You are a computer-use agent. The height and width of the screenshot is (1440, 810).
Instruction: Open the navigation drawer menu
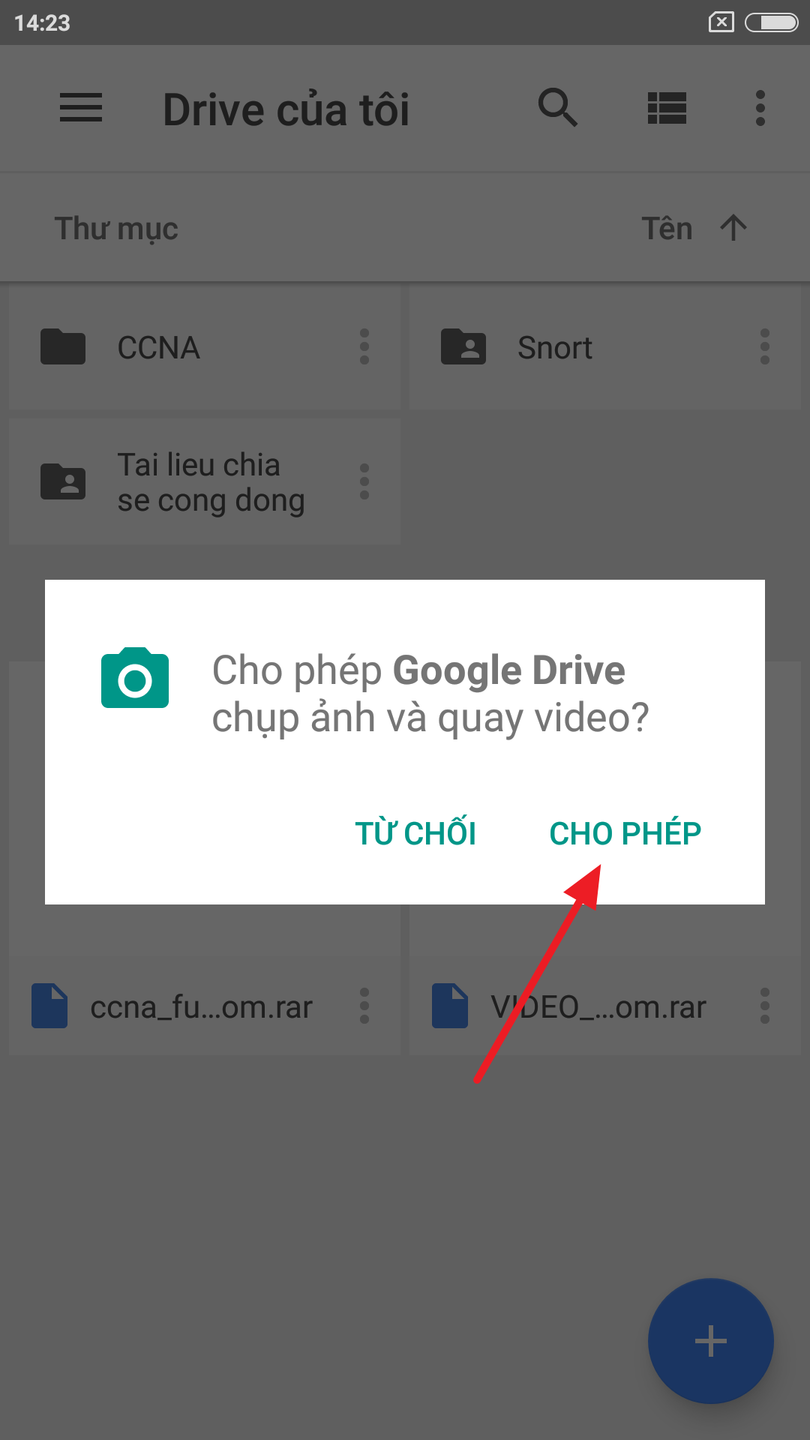81,108
